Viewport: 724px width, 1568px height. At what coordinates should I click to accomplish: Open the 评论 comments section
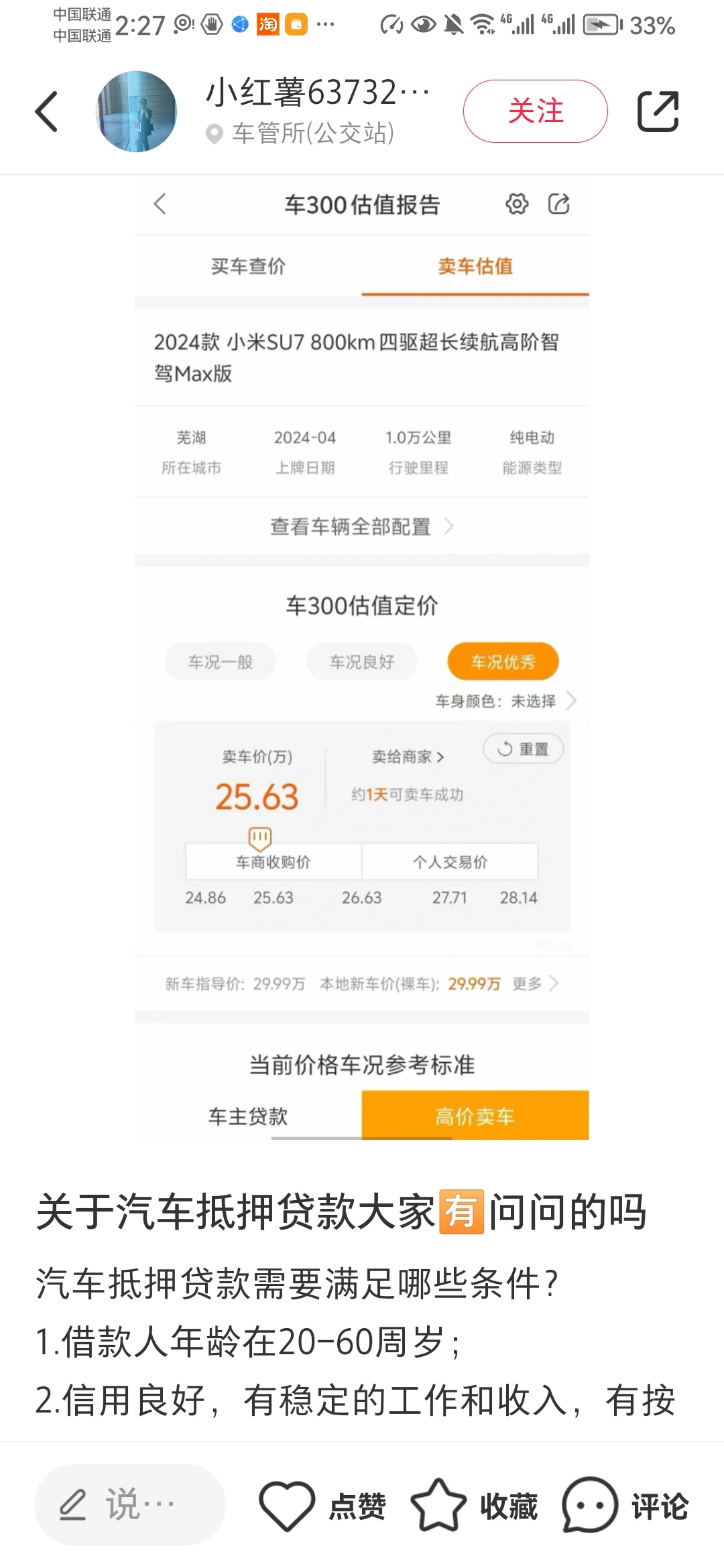pyautogui.click(x=625, y=1505)
